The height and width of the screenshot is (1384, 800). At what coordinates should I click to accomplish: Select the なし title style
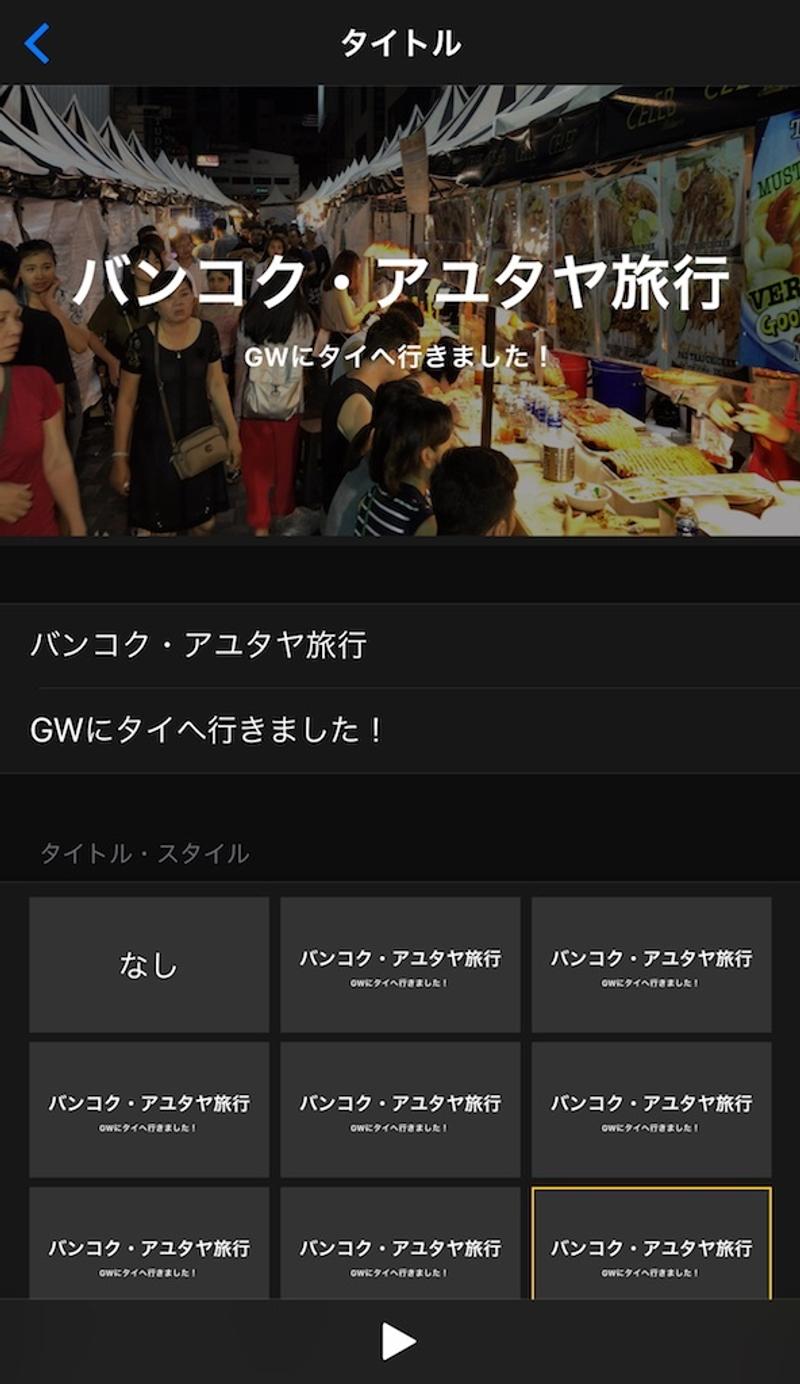click(149, 964)
